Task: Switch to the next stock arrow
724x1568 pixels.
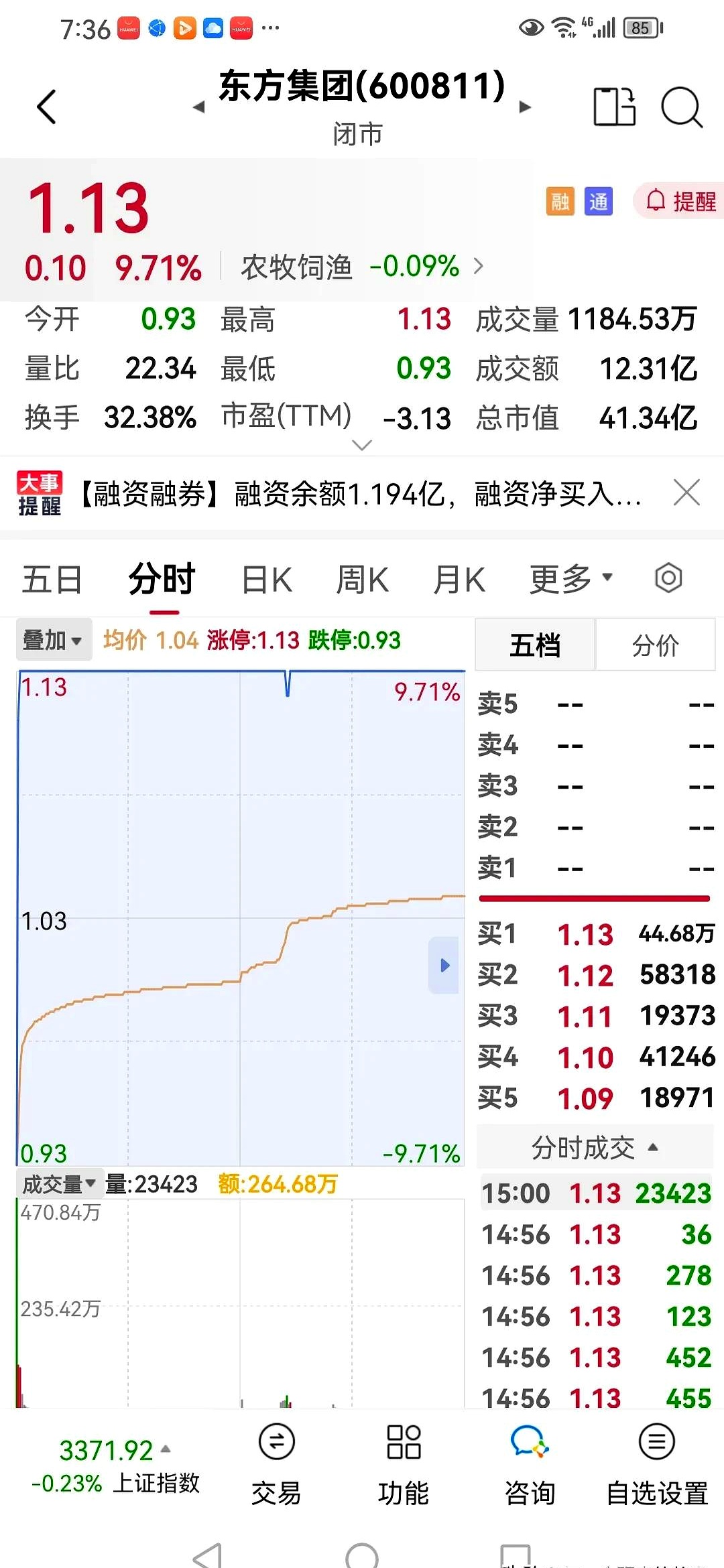Action: 525,107
